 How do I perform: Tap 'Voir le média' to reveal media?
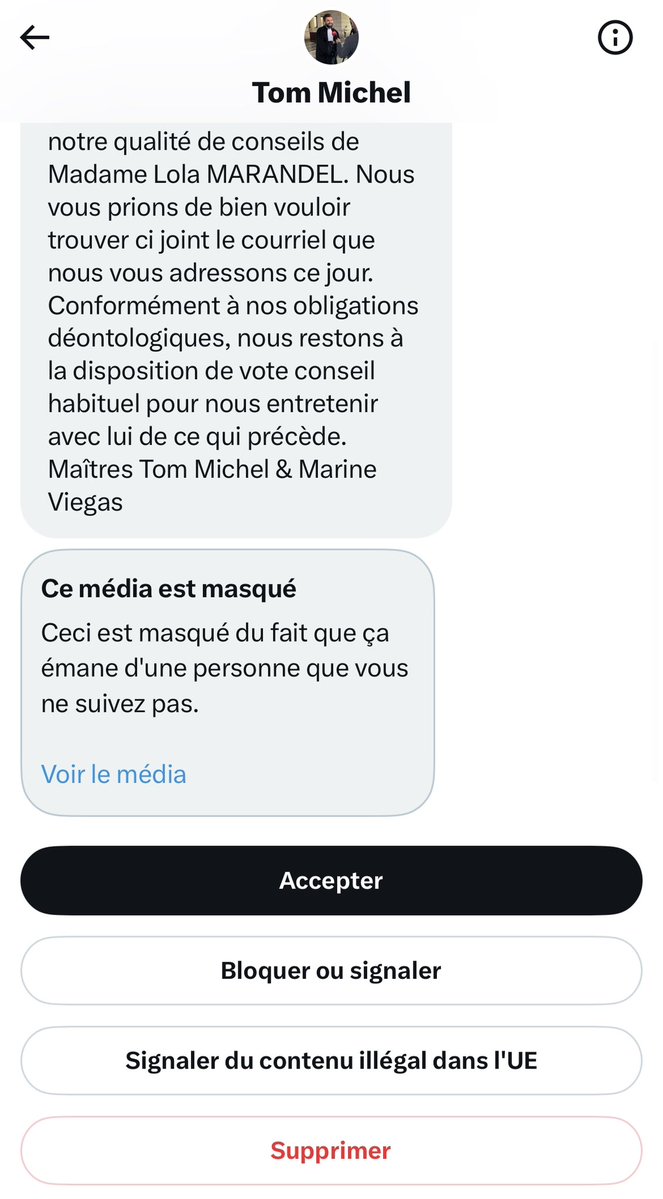point(114,774)
